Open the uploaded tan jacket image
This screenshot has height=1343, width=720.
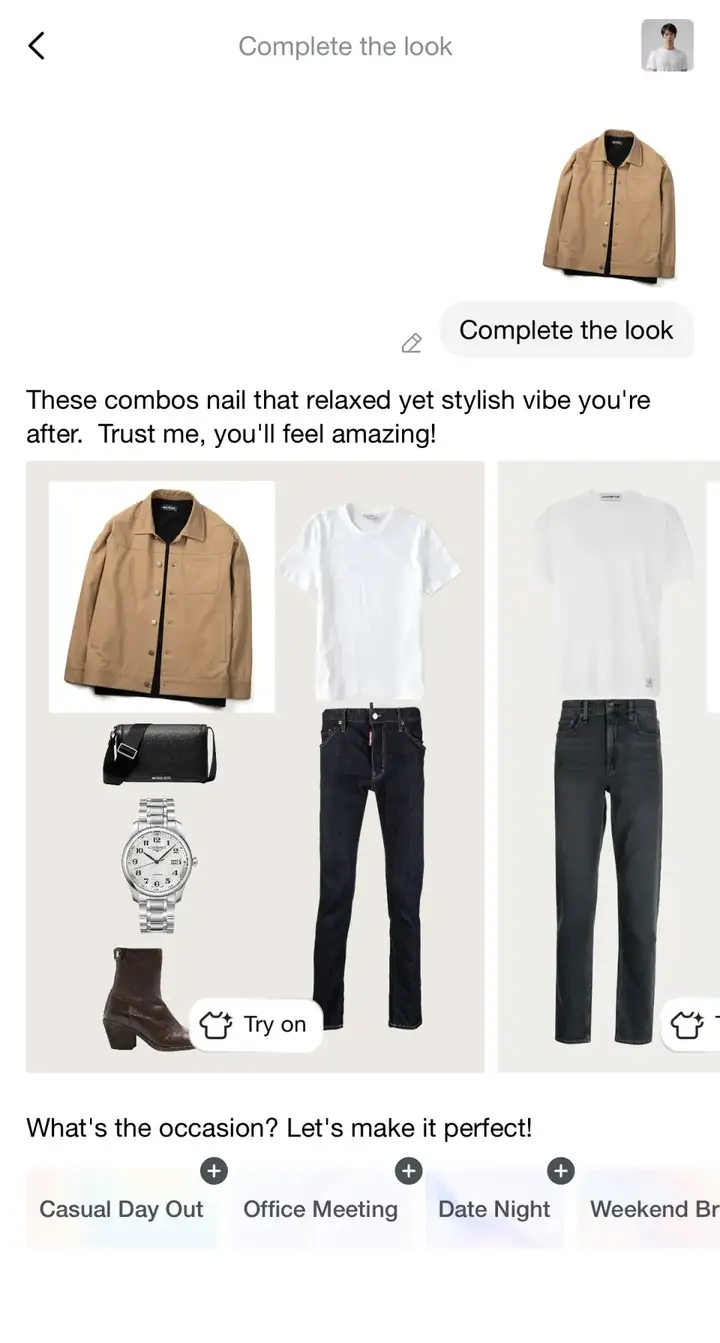[x=609, y=205]
